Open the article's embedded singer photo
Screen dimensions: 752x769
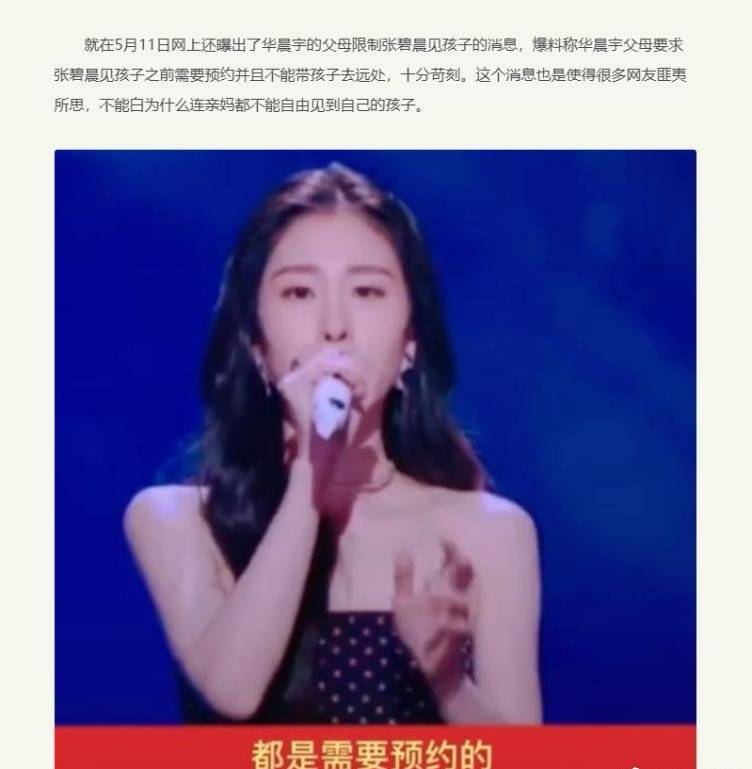tap(375, 440)
